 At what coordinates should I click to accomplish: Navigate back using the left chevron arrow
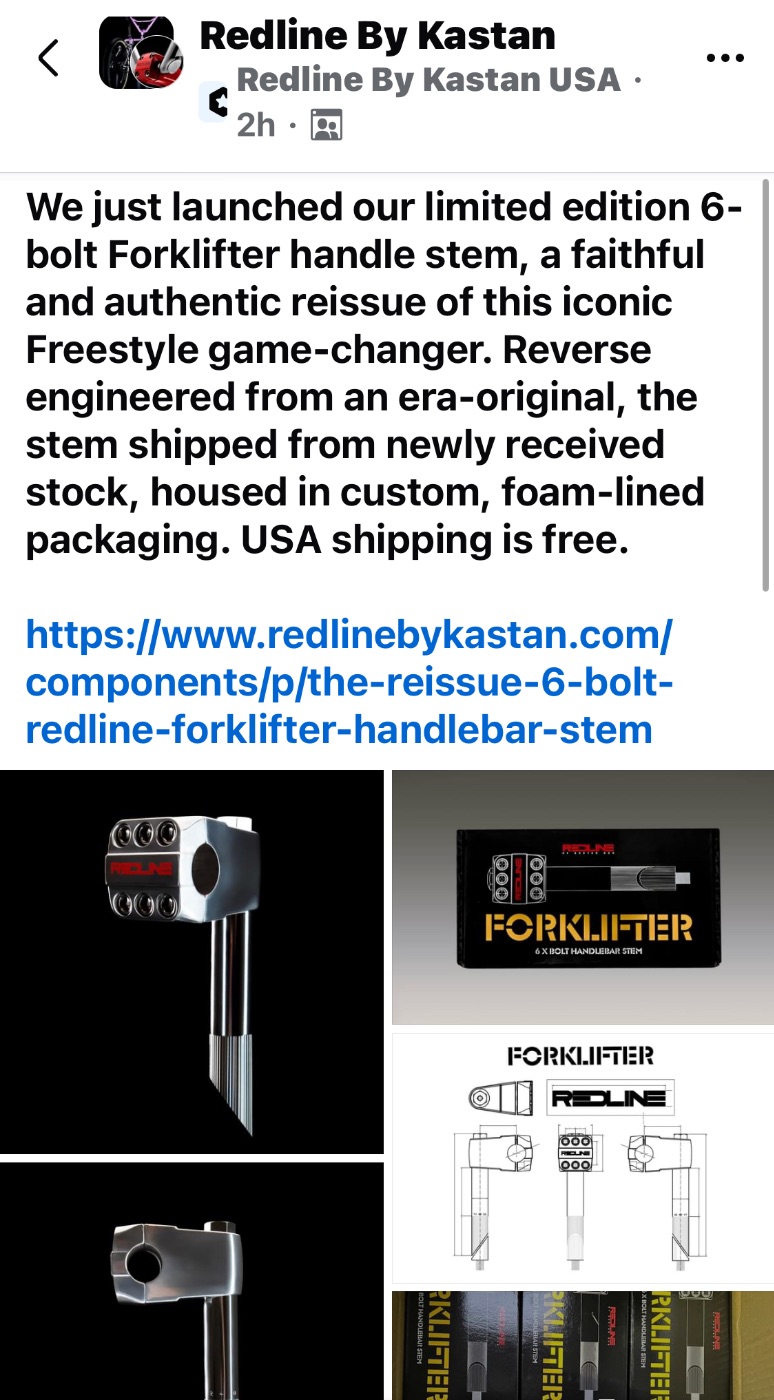click(x=49, y=57)
